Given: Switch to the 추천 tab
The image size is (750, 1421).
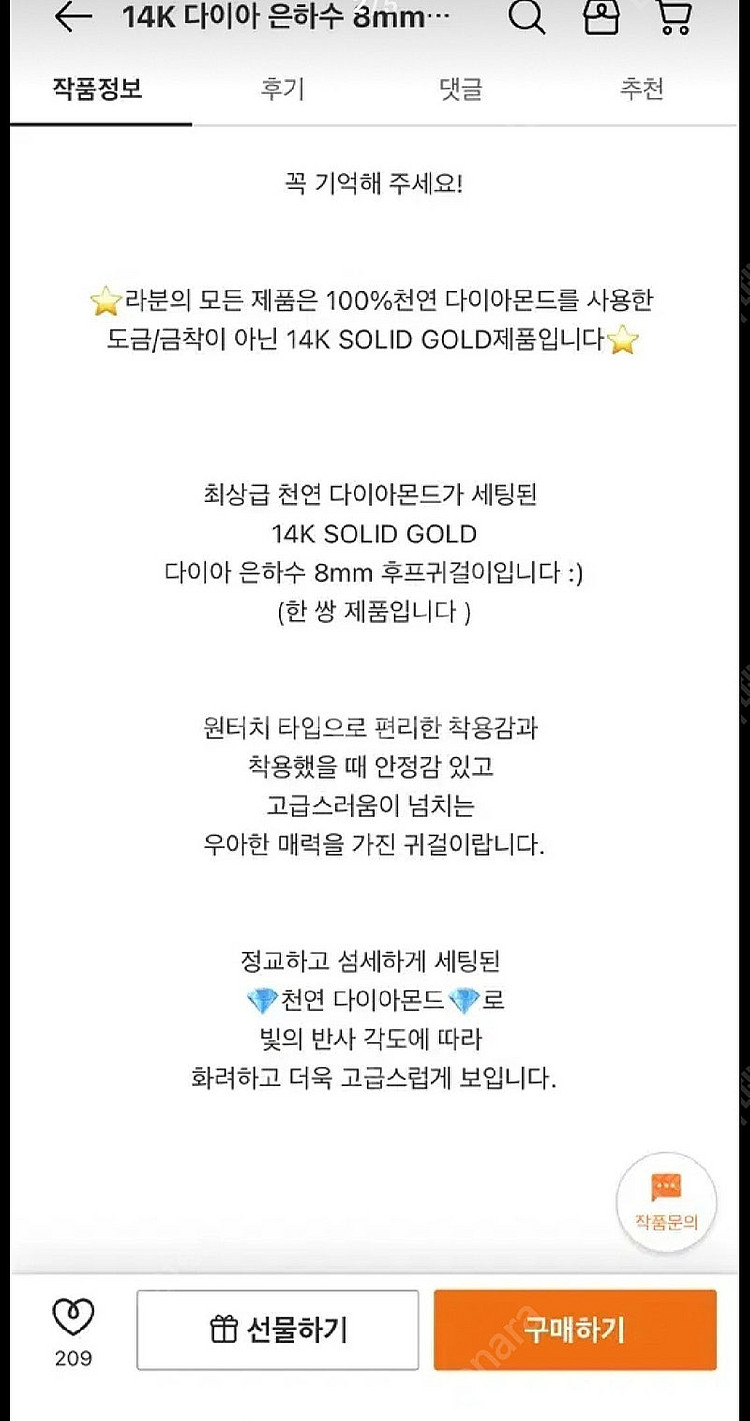Looking at the screenshot, I should (x=641, y=89).
